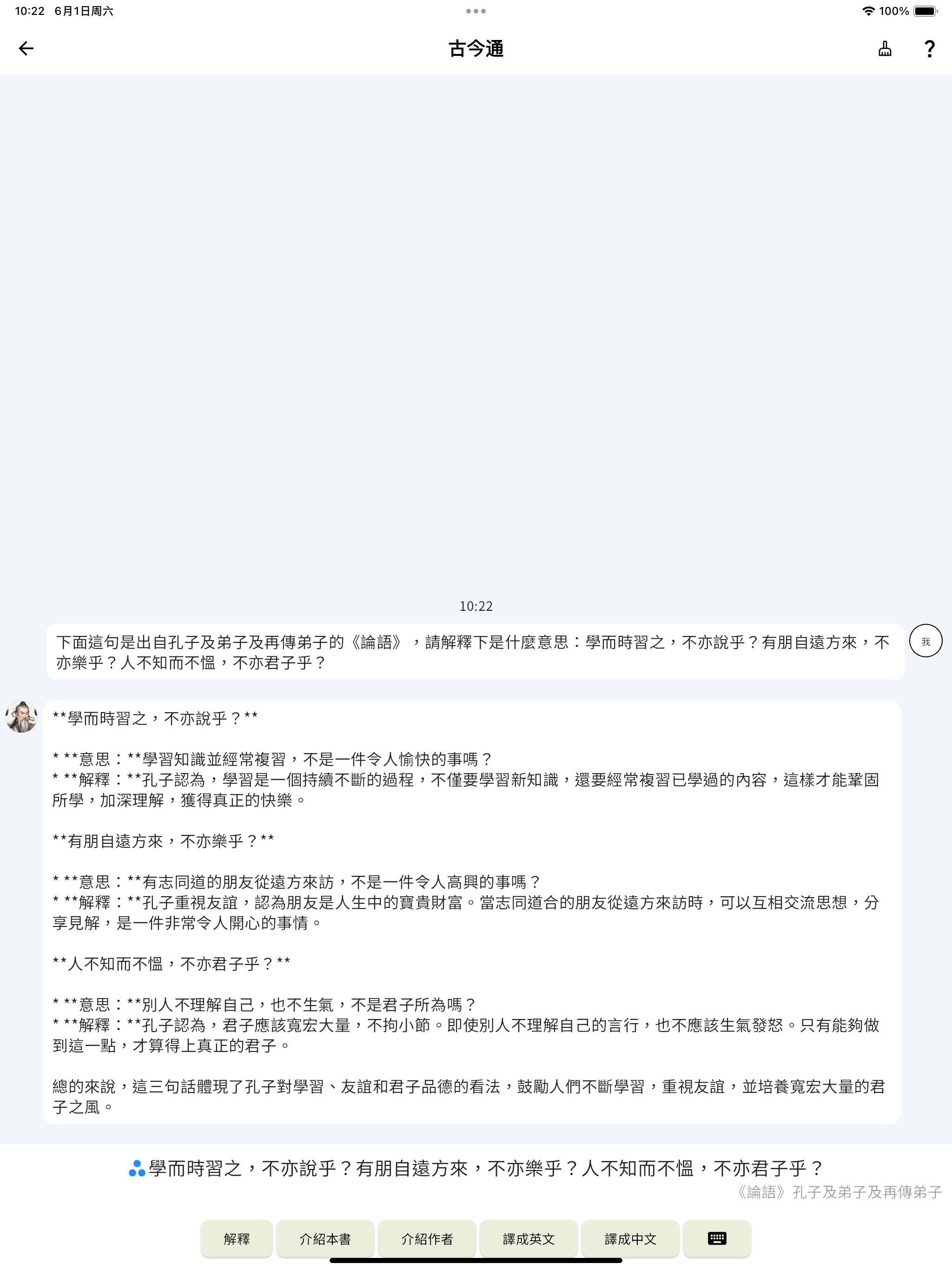The width and height of the screenshot is (952, 1270).
Task: Tap the 10:22 conversation timestamp
Action: coord(476,606)
